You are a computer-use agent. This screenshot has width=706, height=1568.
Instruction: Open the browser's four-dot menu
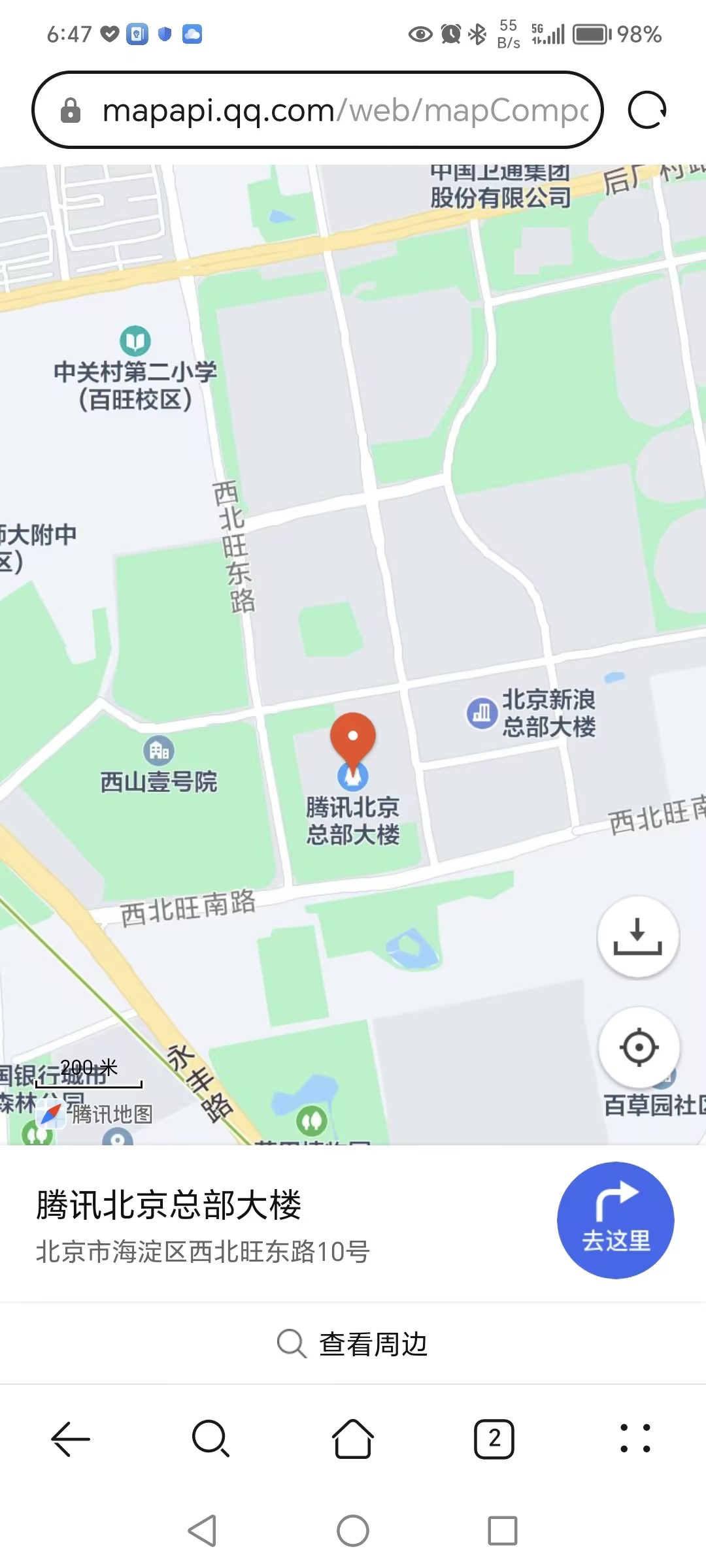635,1439
